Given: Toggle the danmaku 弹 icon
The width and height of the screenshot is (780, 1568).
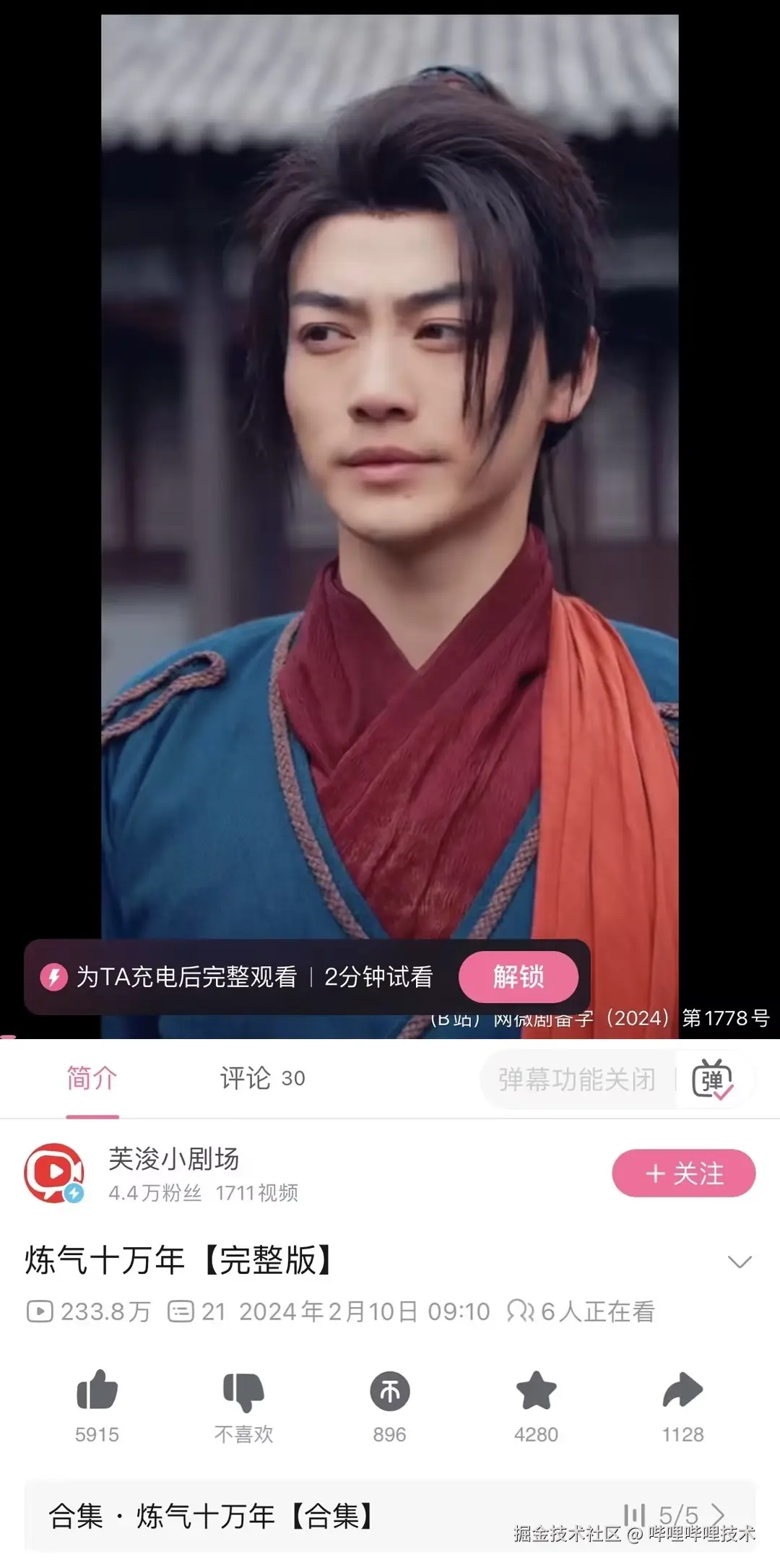Looking at the screenshot, I should [712, 1080].
